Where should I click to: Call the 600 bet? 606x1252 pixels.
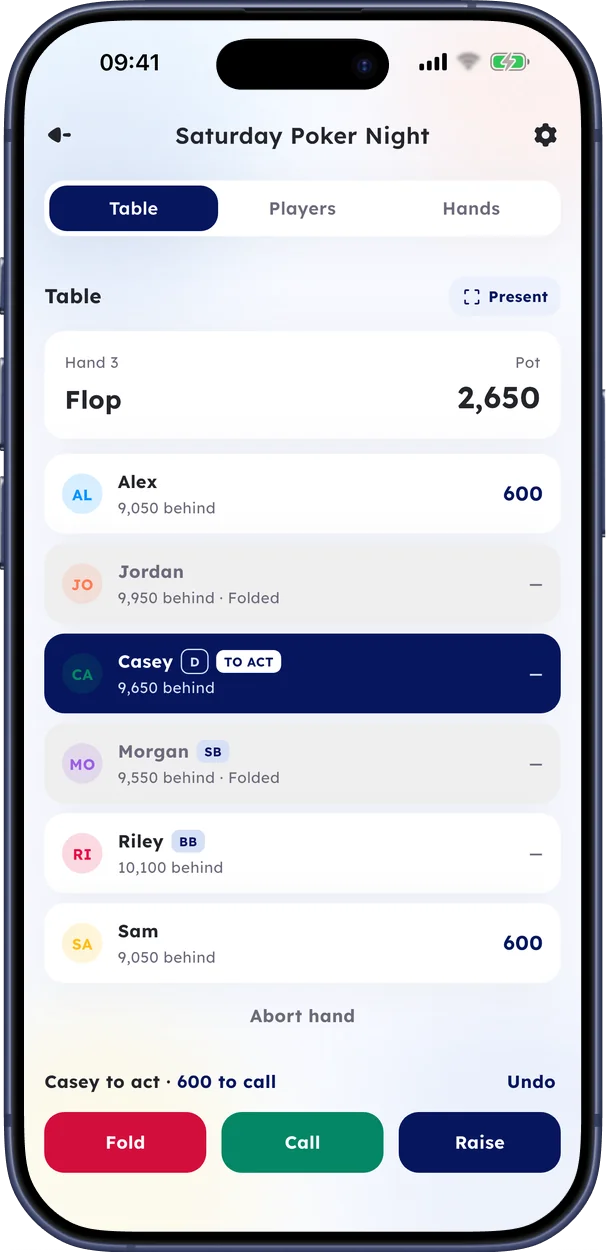click(x=302, y=1142)
